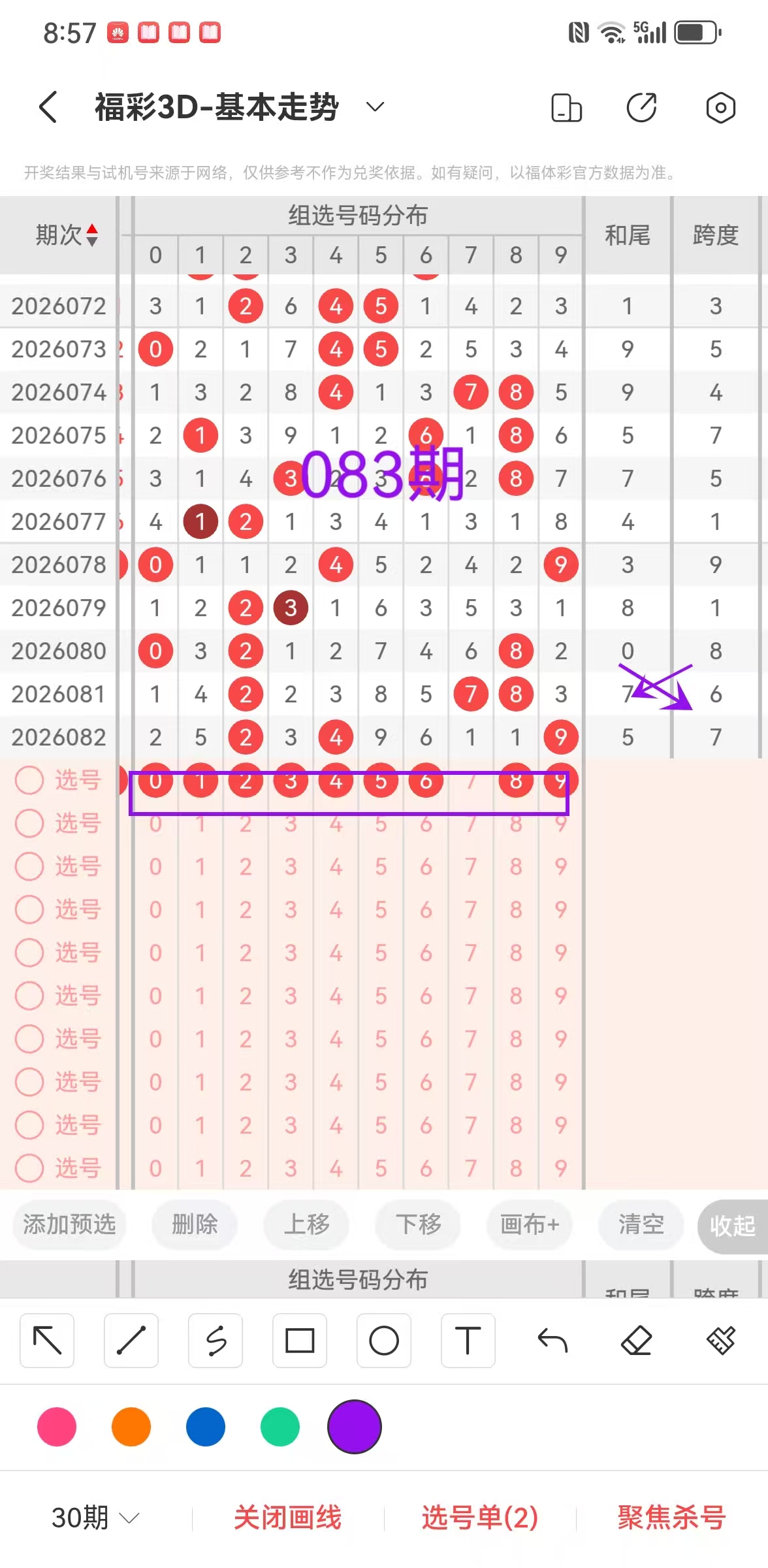Tap 关闭画线 to close drawing
Screen dimensions: 768x1568
coord(287,1517)
